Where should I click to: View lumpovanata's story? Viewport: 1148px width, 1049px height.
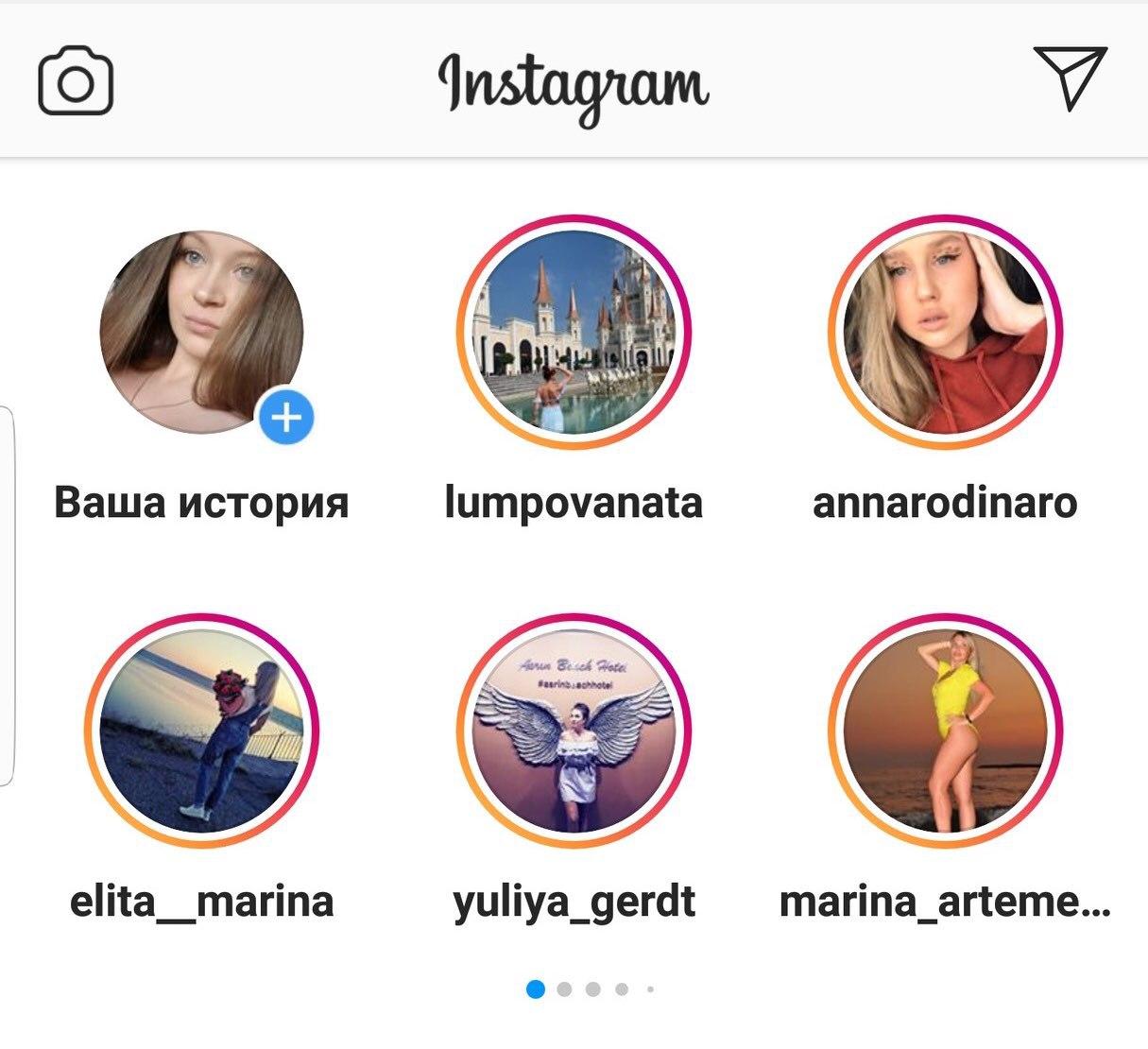tap(574, 333)
